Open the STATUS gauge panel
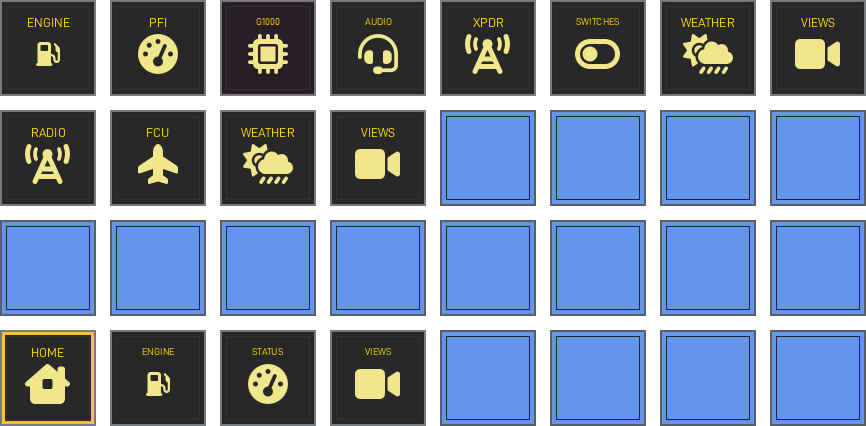Screen dimensions: 866x426 pyautogui.click(x=268, y=378)
